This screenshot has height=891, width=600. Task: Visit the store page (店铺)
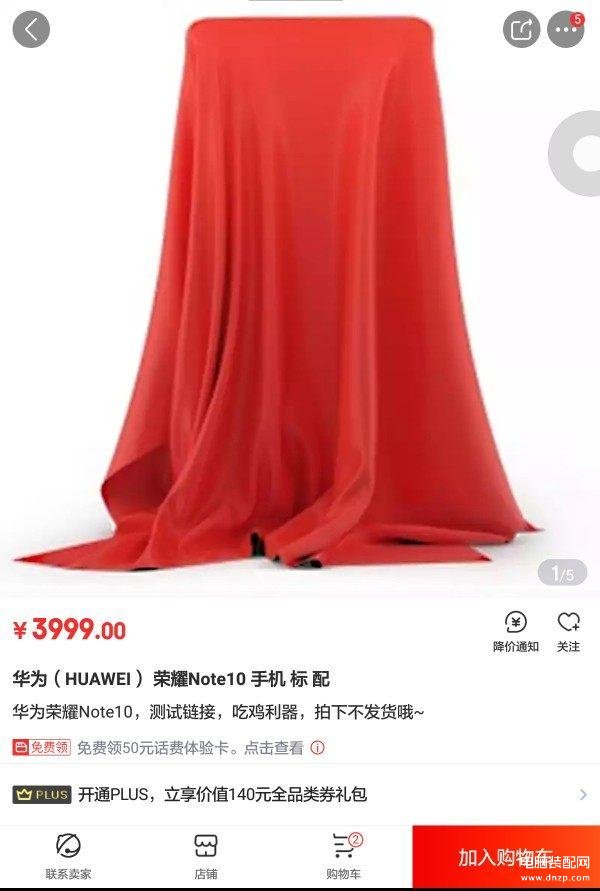205,856
